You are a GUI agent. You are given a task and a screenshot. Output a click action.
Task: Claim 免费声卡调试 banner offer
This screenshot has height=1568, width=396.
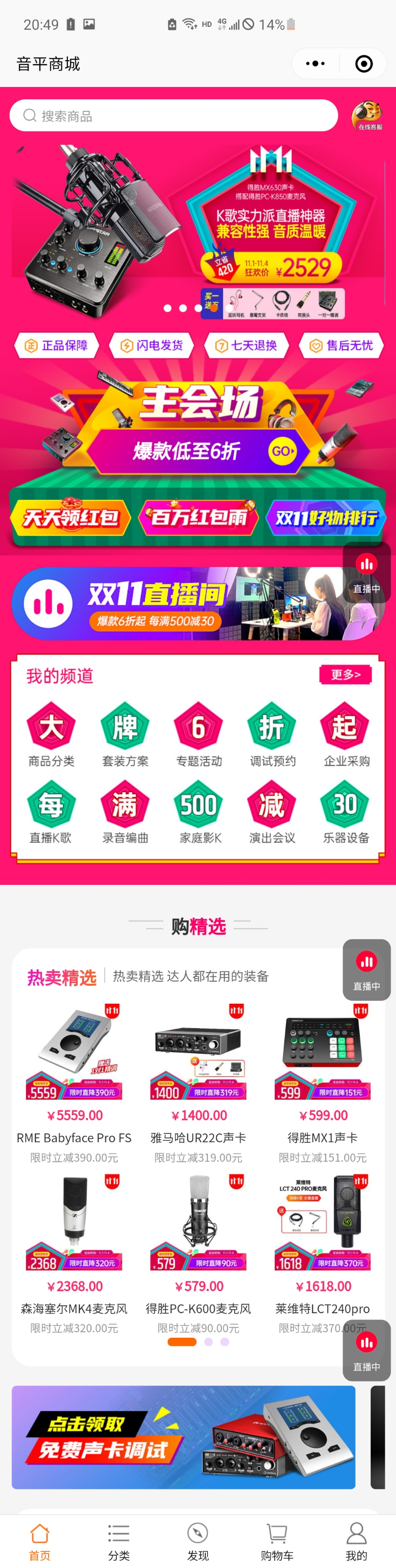pos(183,1437)
